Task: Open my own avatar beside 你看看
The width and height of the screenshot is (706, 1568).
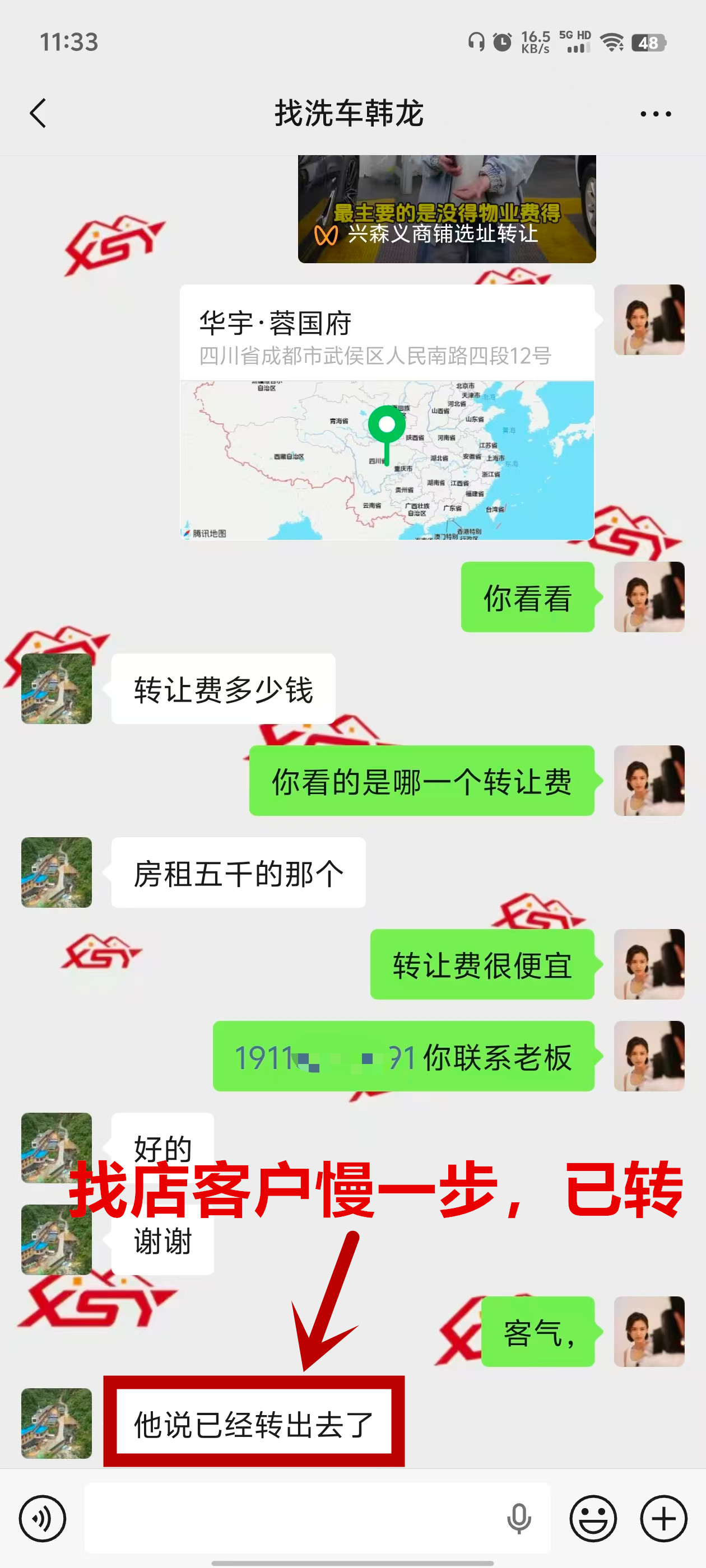Action: 649,596
